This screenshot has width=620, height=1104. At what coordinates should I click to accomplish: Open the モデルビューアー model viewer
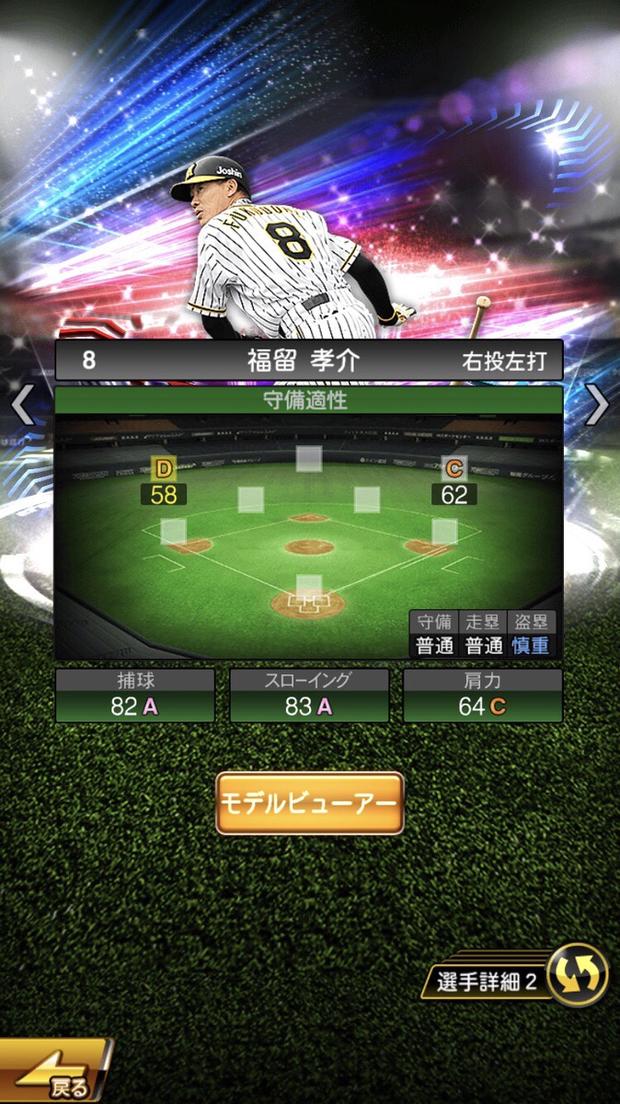[x=310, y=803]
